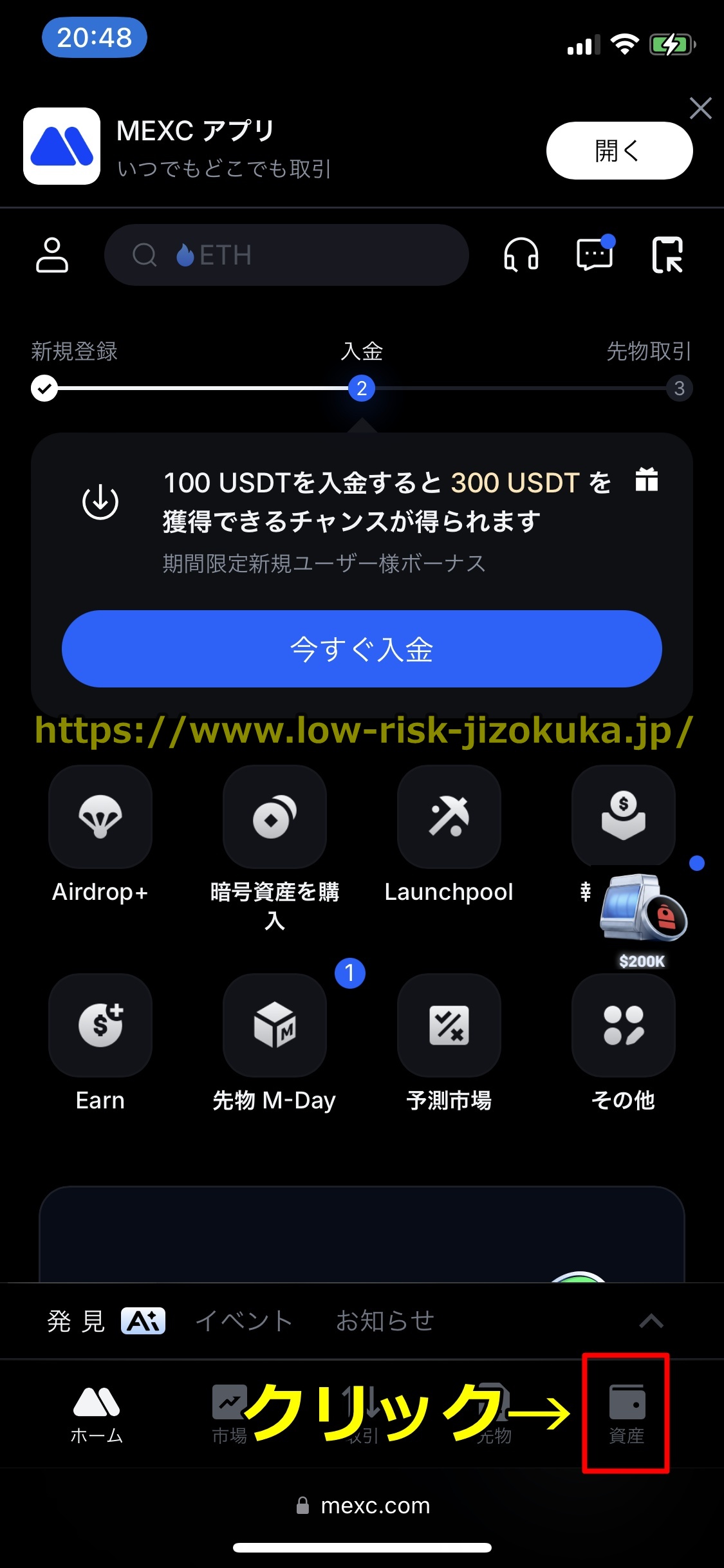The height and width of the screenshot is (1568, 724).
Task: Open the 市場 markets tab
Action: (229, 1414)
